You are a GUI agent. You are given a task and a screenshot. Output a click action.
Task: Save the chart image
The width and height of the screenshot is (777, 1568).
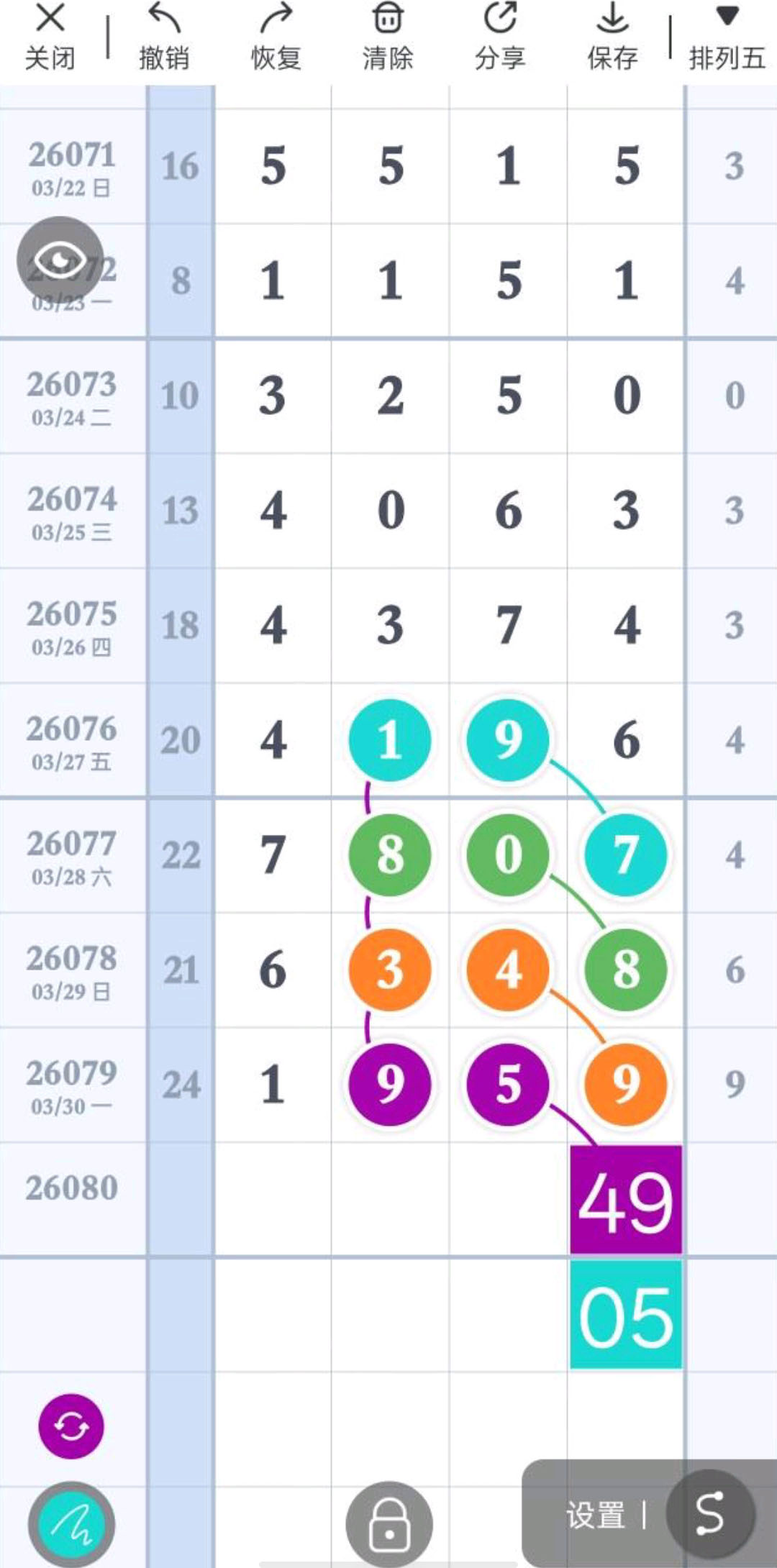click(x=612, y=37)
